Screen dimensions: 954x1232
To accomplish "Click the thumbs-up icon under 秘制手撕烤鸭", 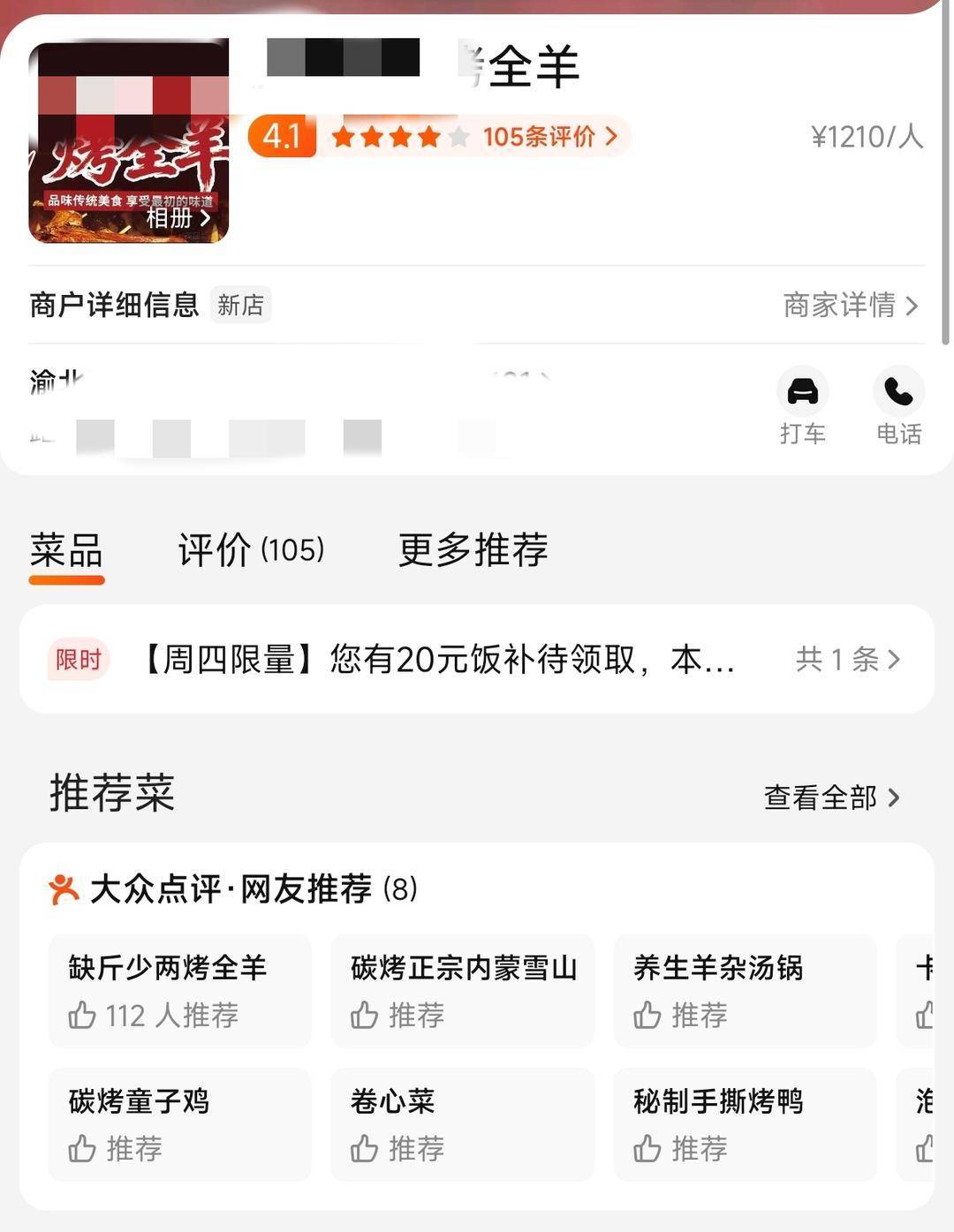I will (x=647, y=1150).
